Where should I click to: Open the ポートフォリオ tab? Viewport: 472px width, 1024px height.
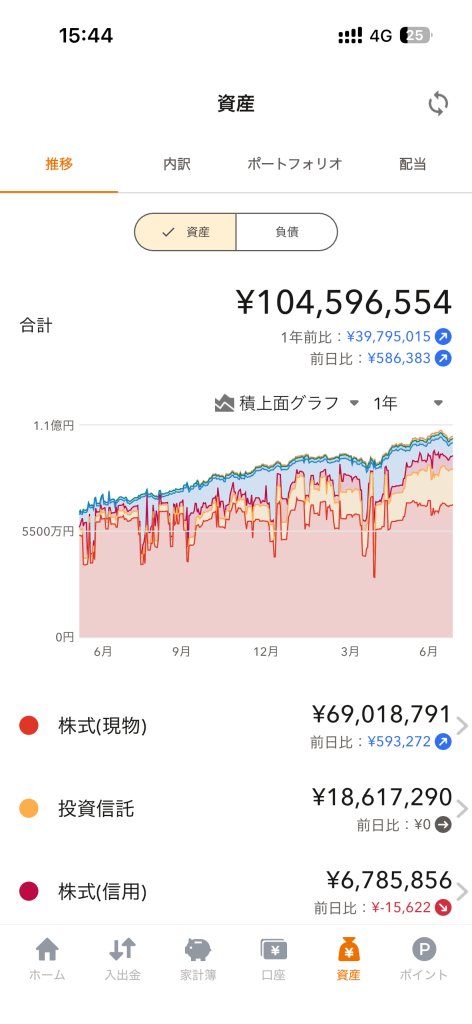295,164
